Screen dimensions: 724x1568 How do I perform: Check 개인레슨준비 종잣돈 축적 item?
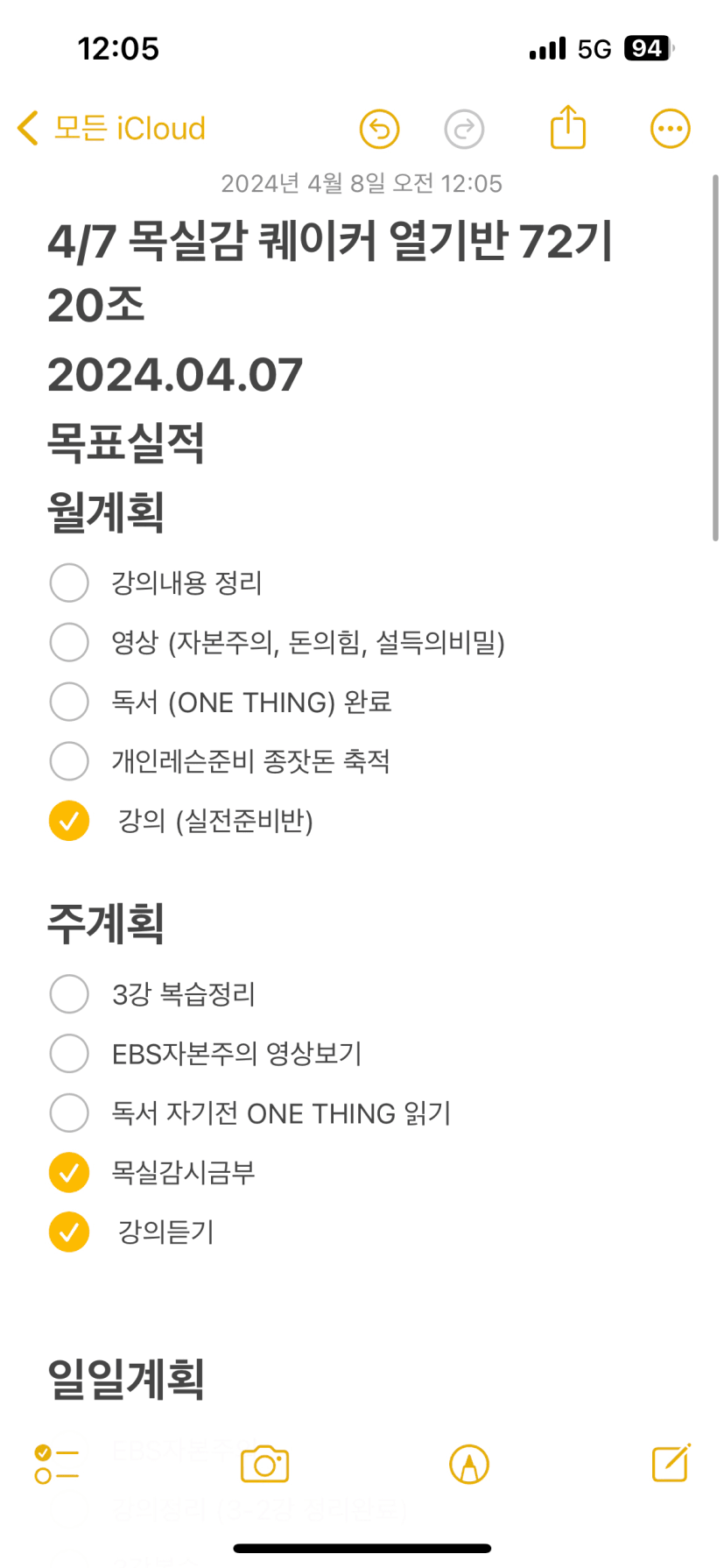coord(69,761)
